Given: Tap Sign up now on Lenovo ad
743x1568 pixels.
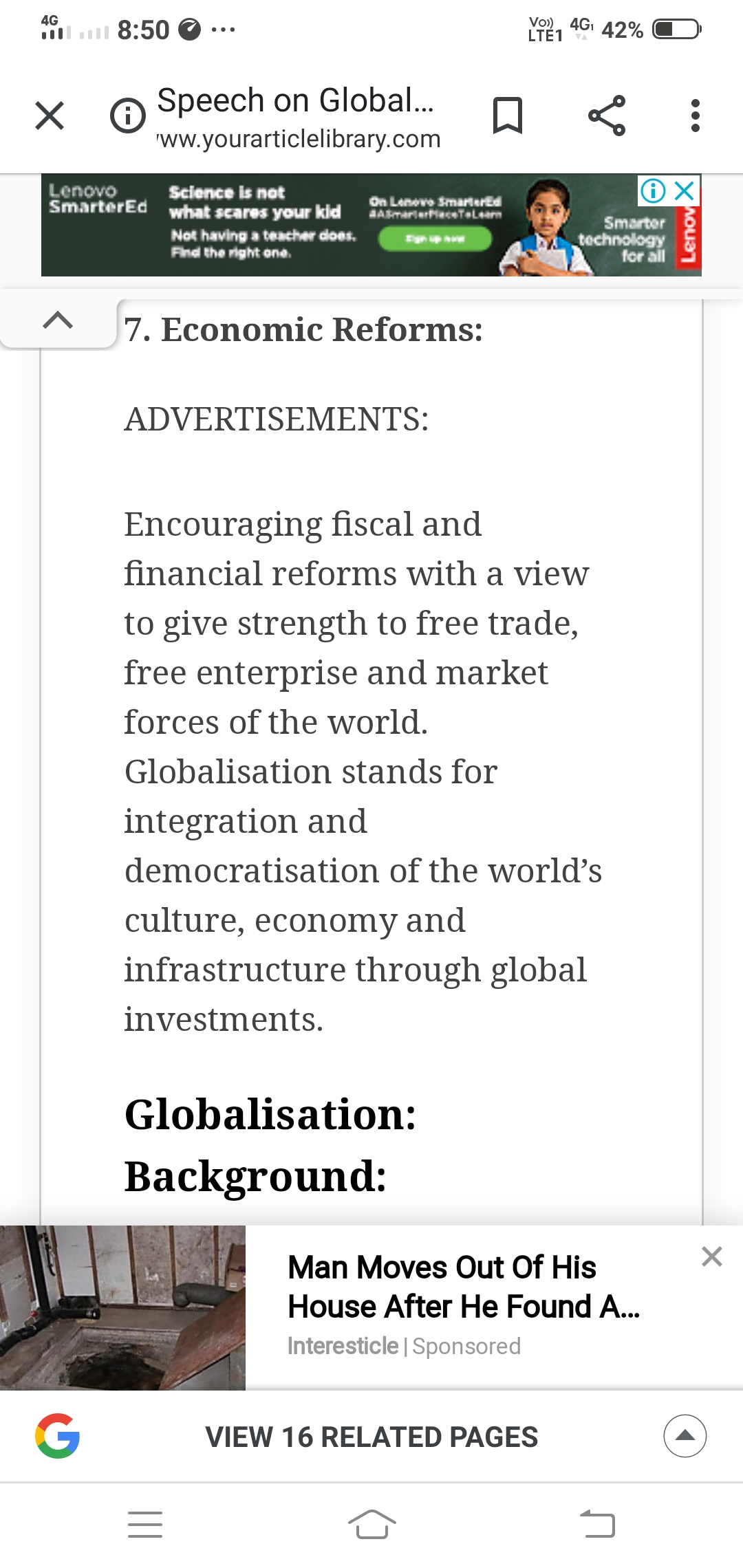Looking at the screenshot, I should [x=435, y=239].
